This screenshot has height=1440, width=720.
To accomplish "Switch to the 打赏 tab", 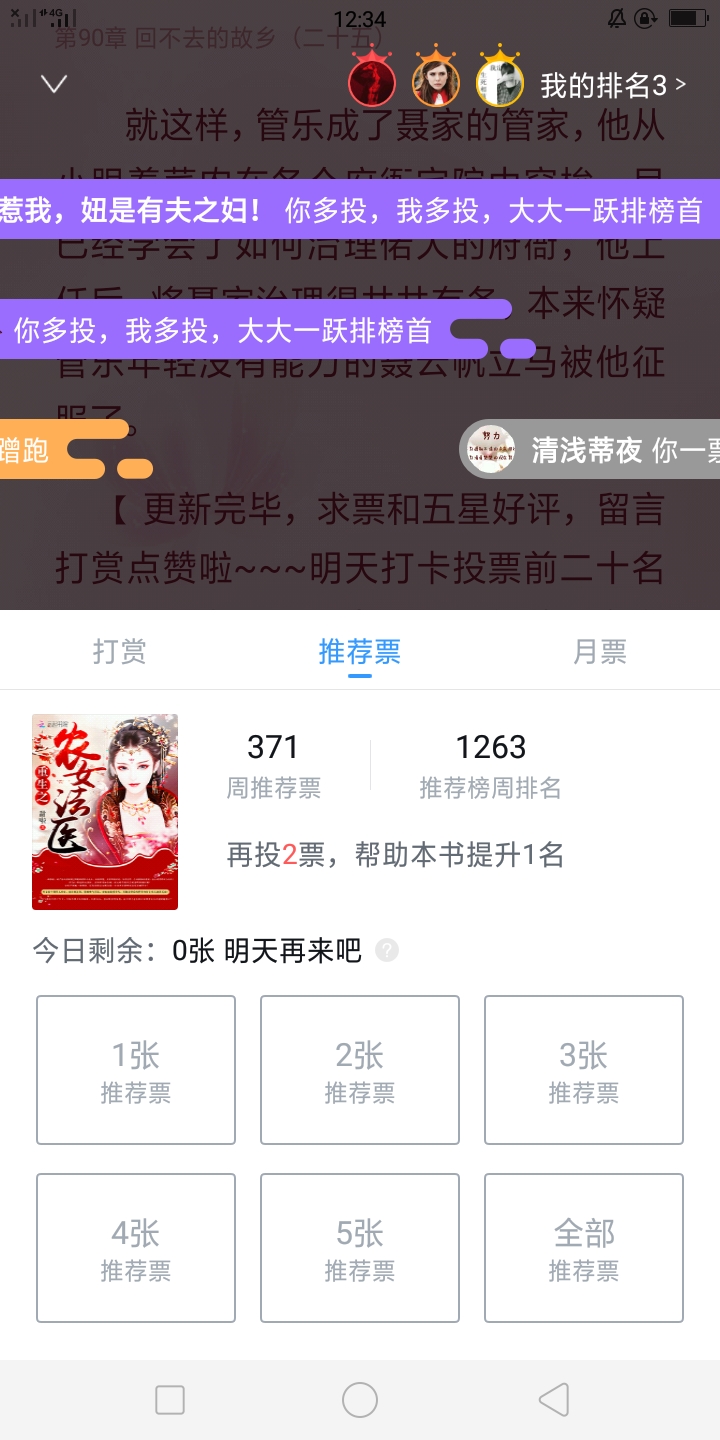I will (120, 651).
